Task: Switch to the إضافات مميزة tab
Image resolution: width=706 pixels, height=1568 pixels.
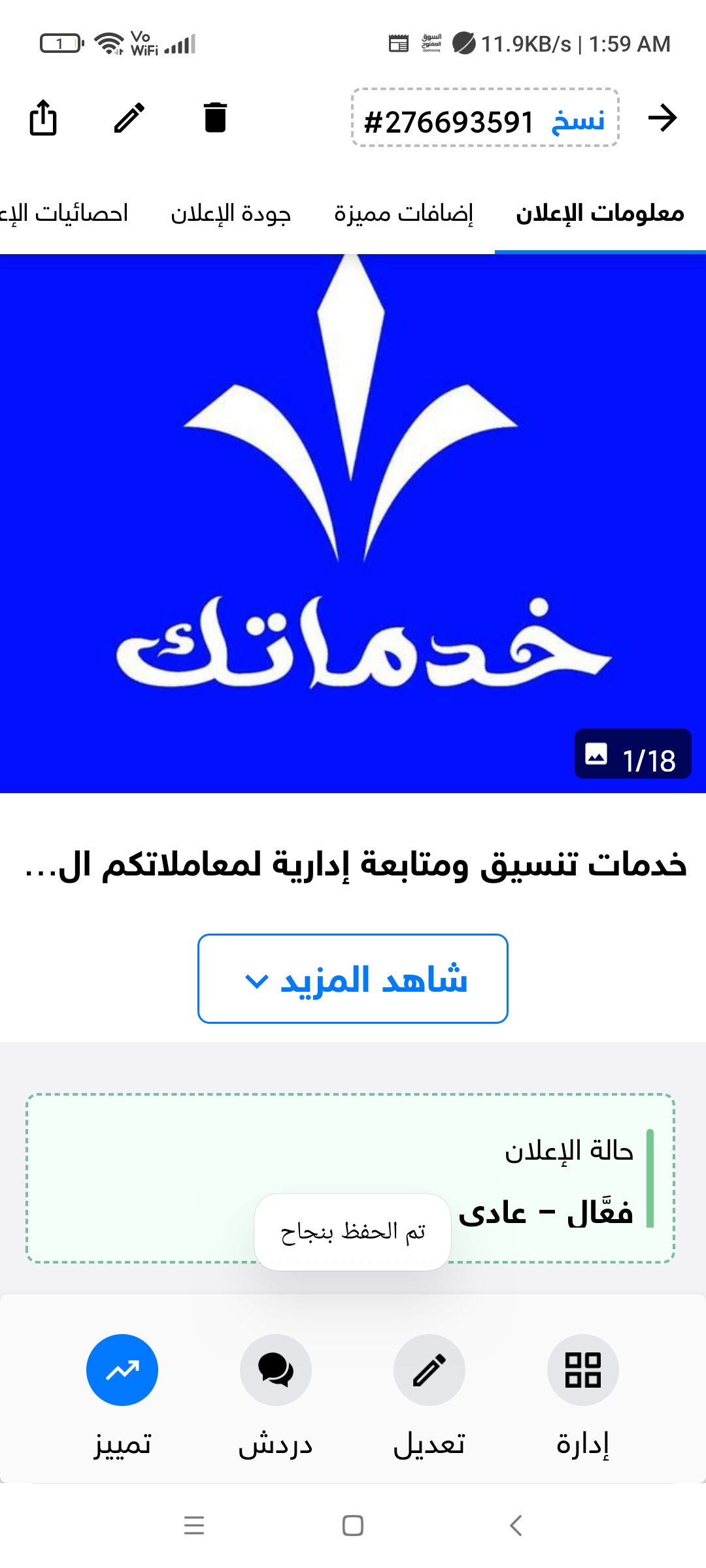Action: (x=405, y=212)
